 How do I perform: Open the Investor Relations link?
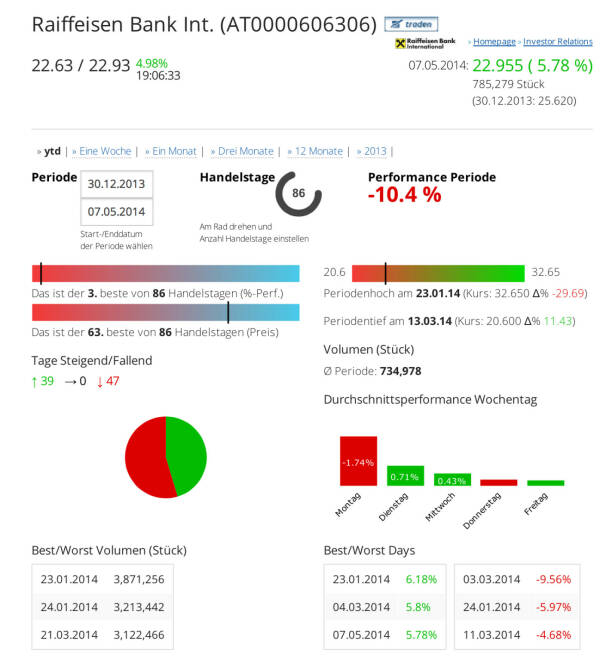tap(558, 42)
